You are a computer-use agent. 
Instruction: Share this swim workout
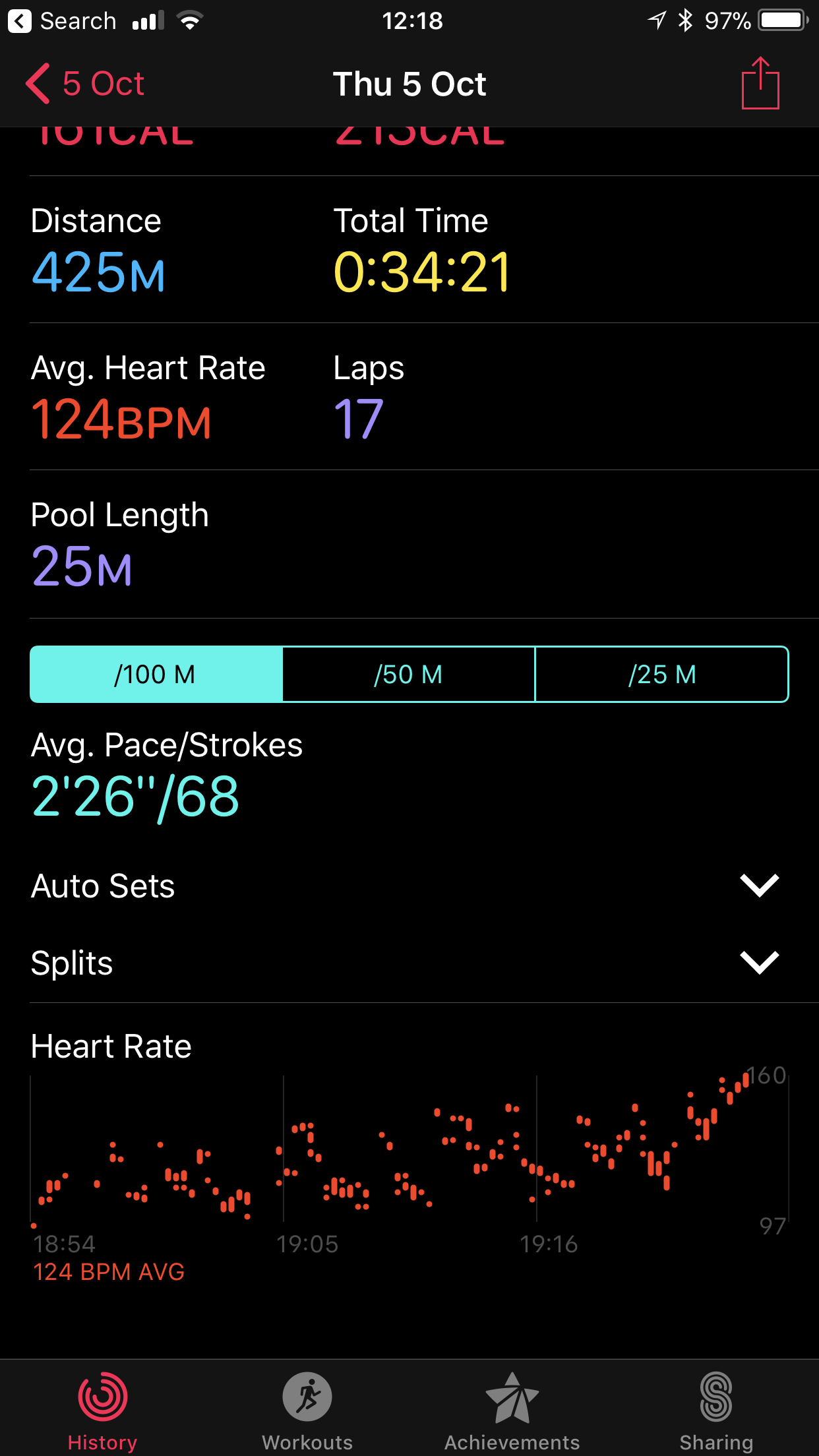[760, 84]
